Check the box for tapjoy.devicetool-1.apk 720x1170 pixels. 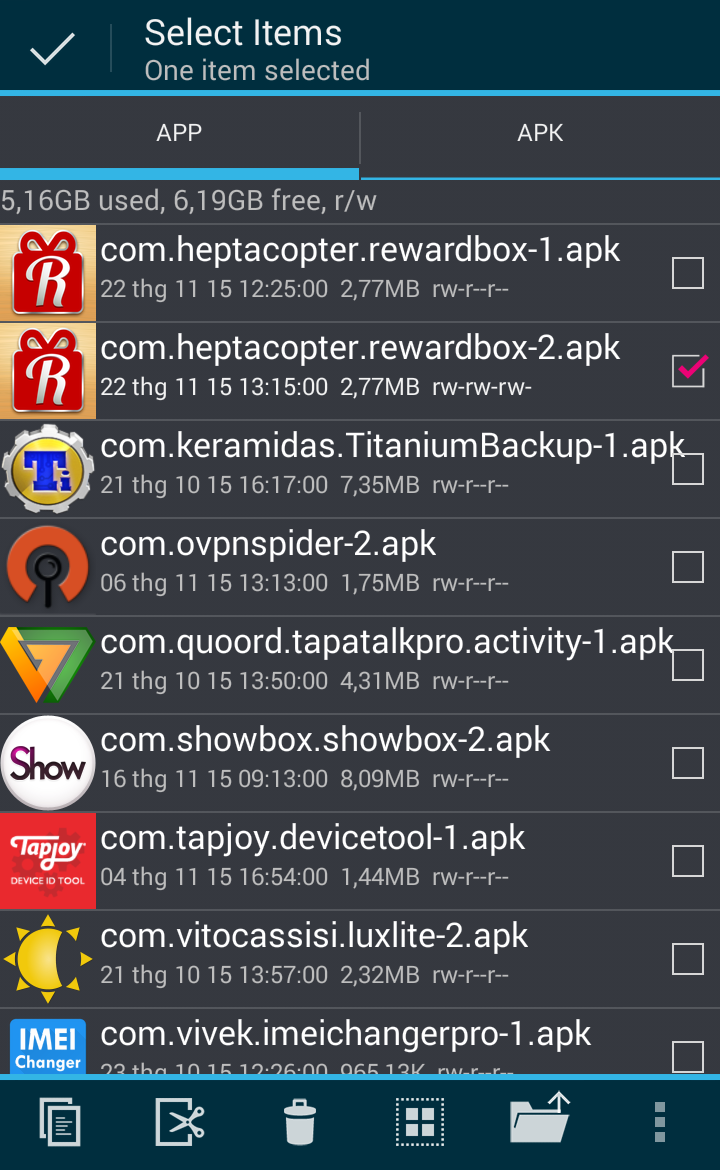point(688,861)
